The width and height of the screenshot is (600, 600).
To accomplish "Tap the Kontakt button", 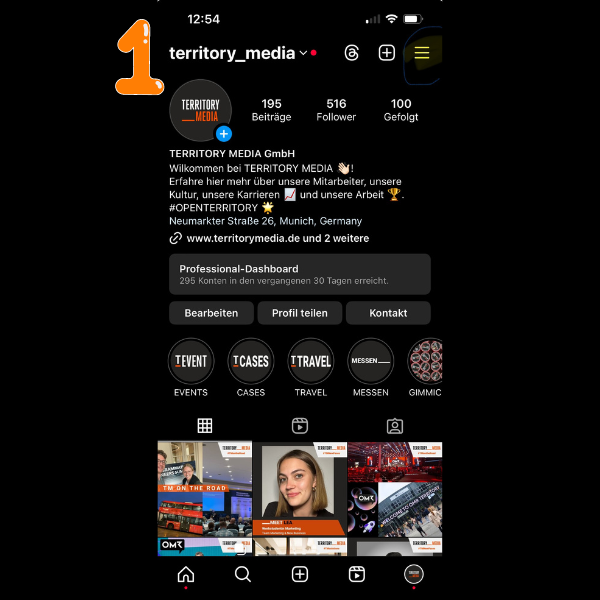I will click(x=388, y=313).
